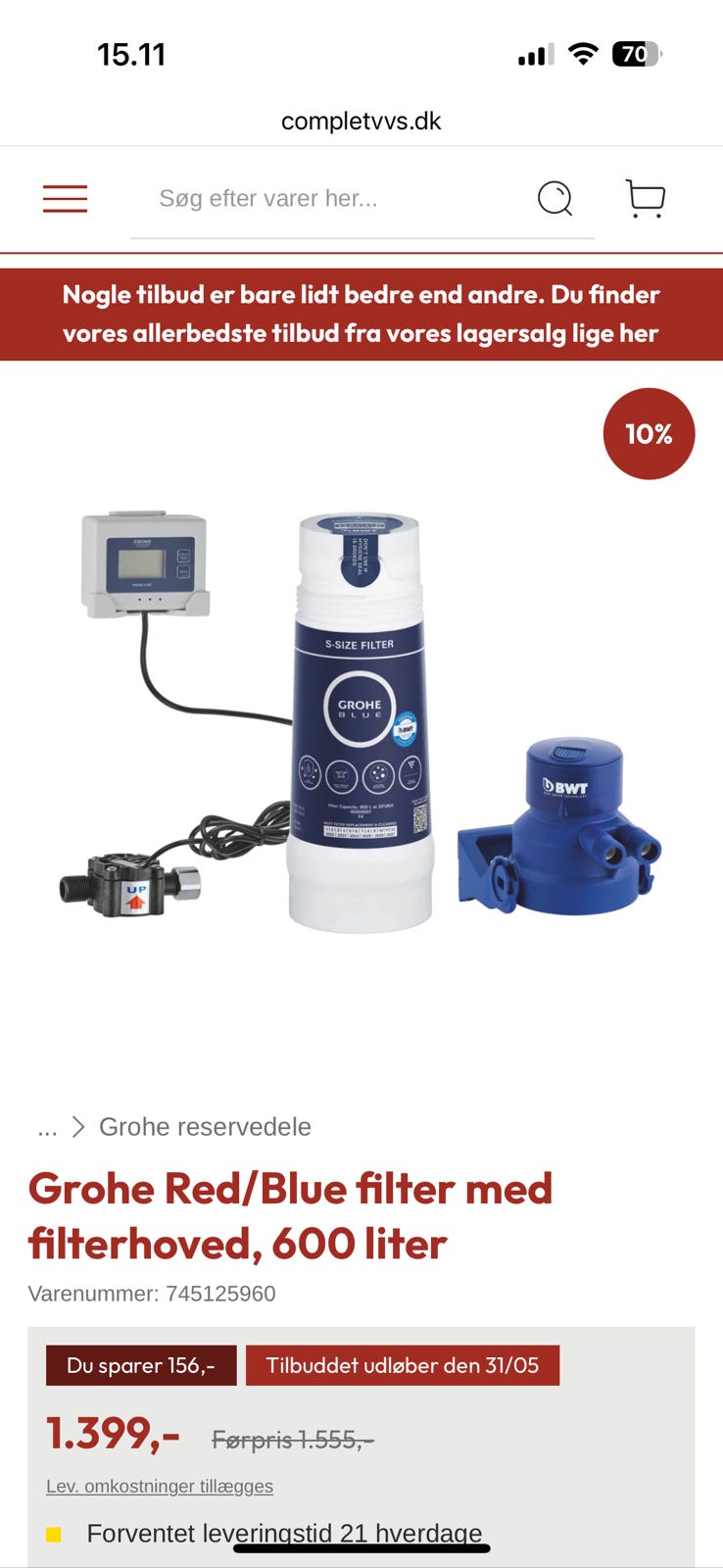Open the lagersalg offers banner link
The height and width of the screenshot is (1568, 723).
(361, 316)
